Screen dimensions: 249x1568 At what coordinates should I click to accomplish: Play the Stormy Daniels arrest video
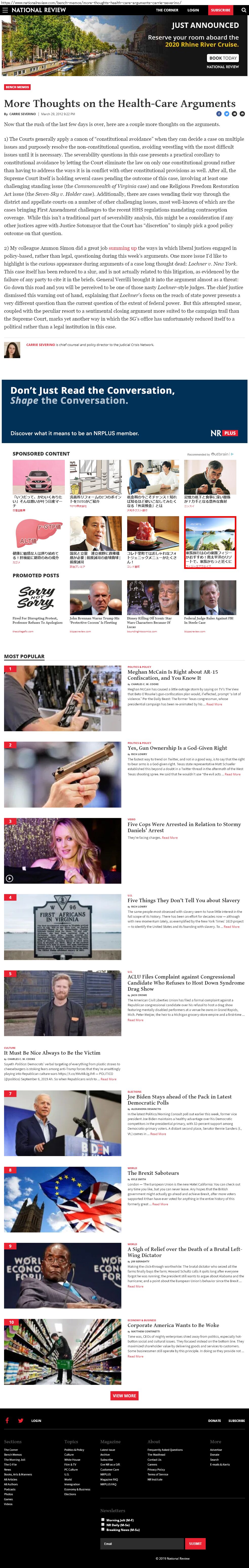point(9,878)
